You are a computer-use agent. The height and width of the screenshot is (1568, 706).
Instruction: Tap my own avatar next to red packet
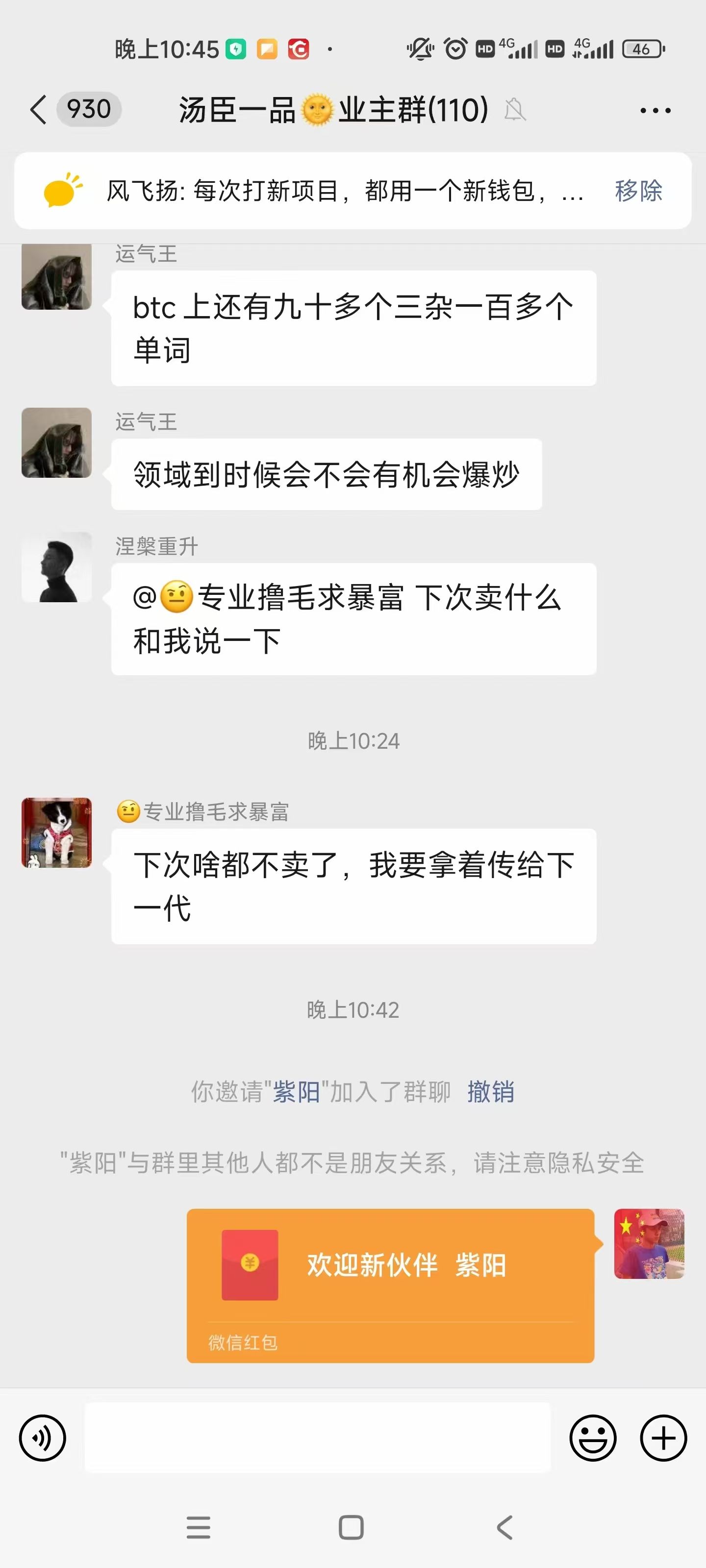coord(649,1244)
